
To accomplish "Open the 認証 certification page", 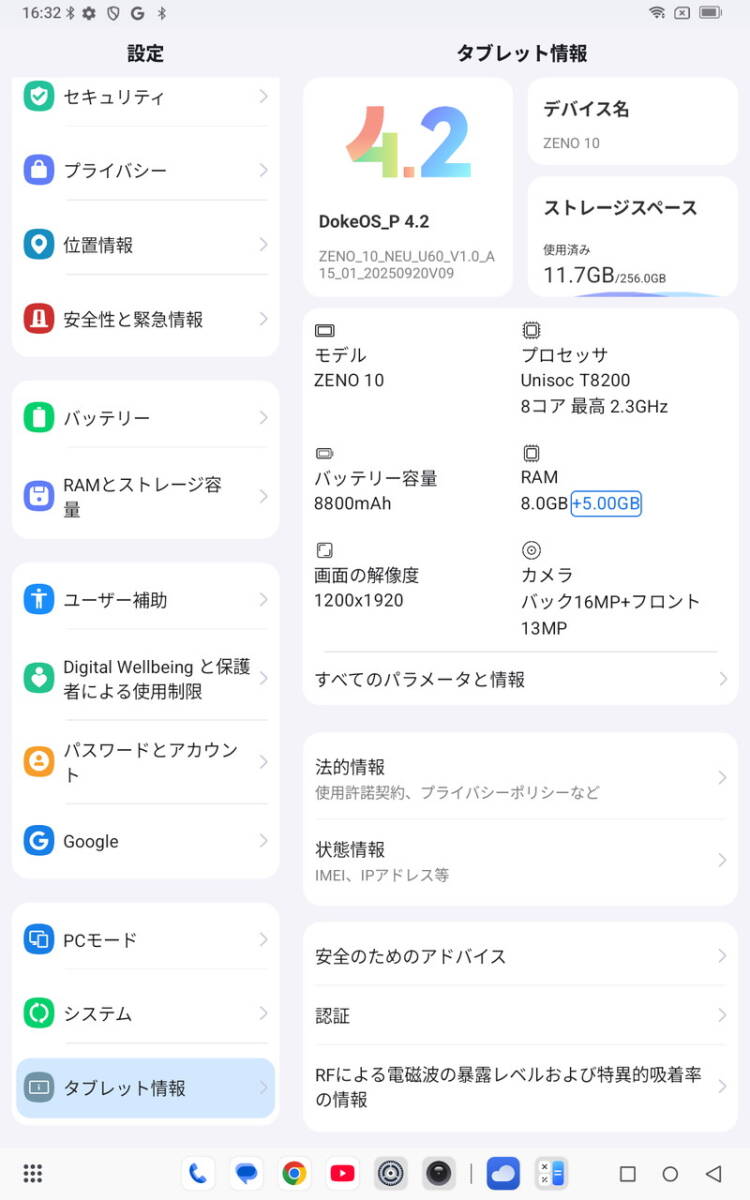I will coord(518,1015).
